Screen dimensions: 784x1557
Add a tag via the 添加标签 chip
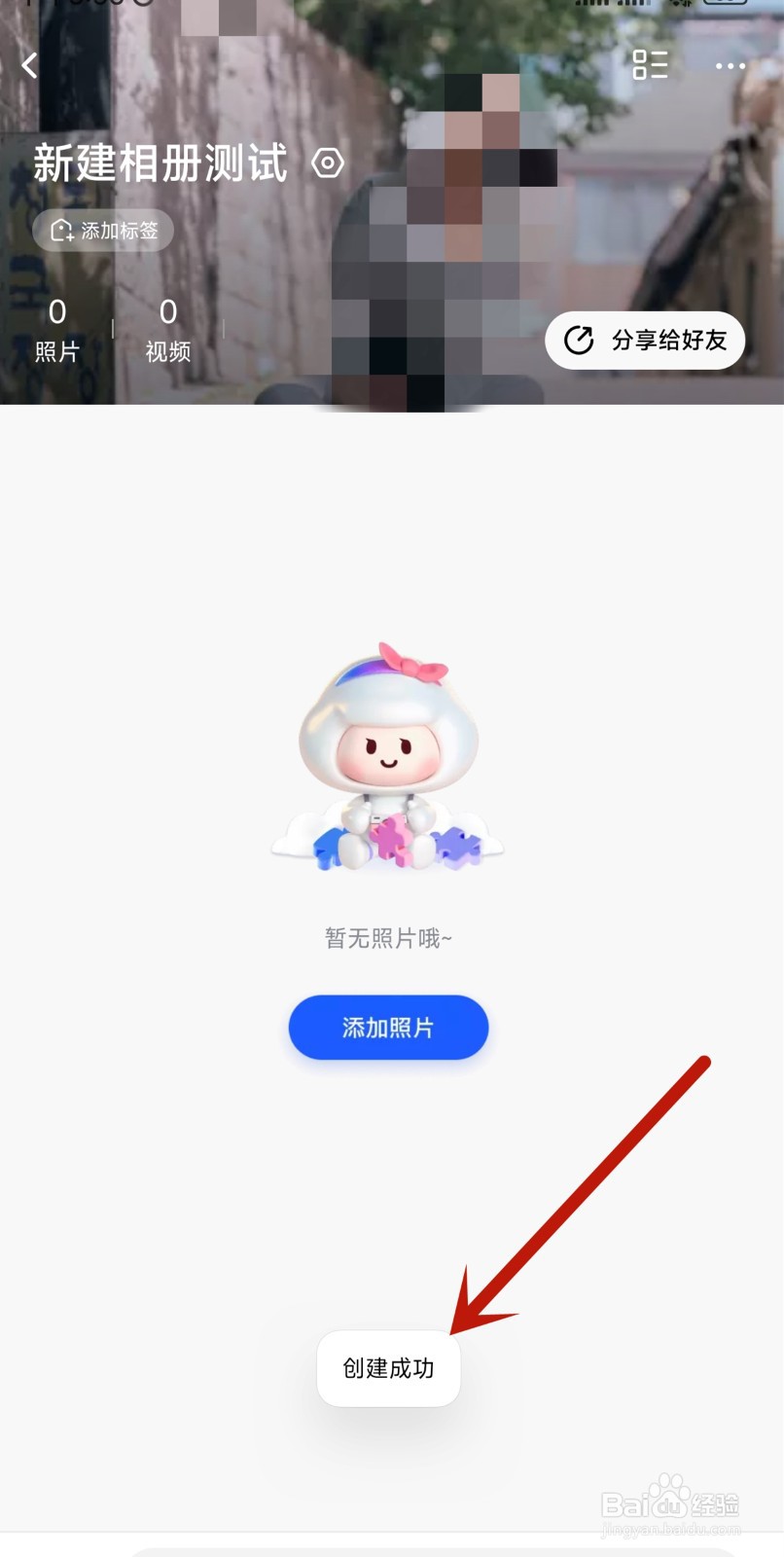click(x=102, y=231)
